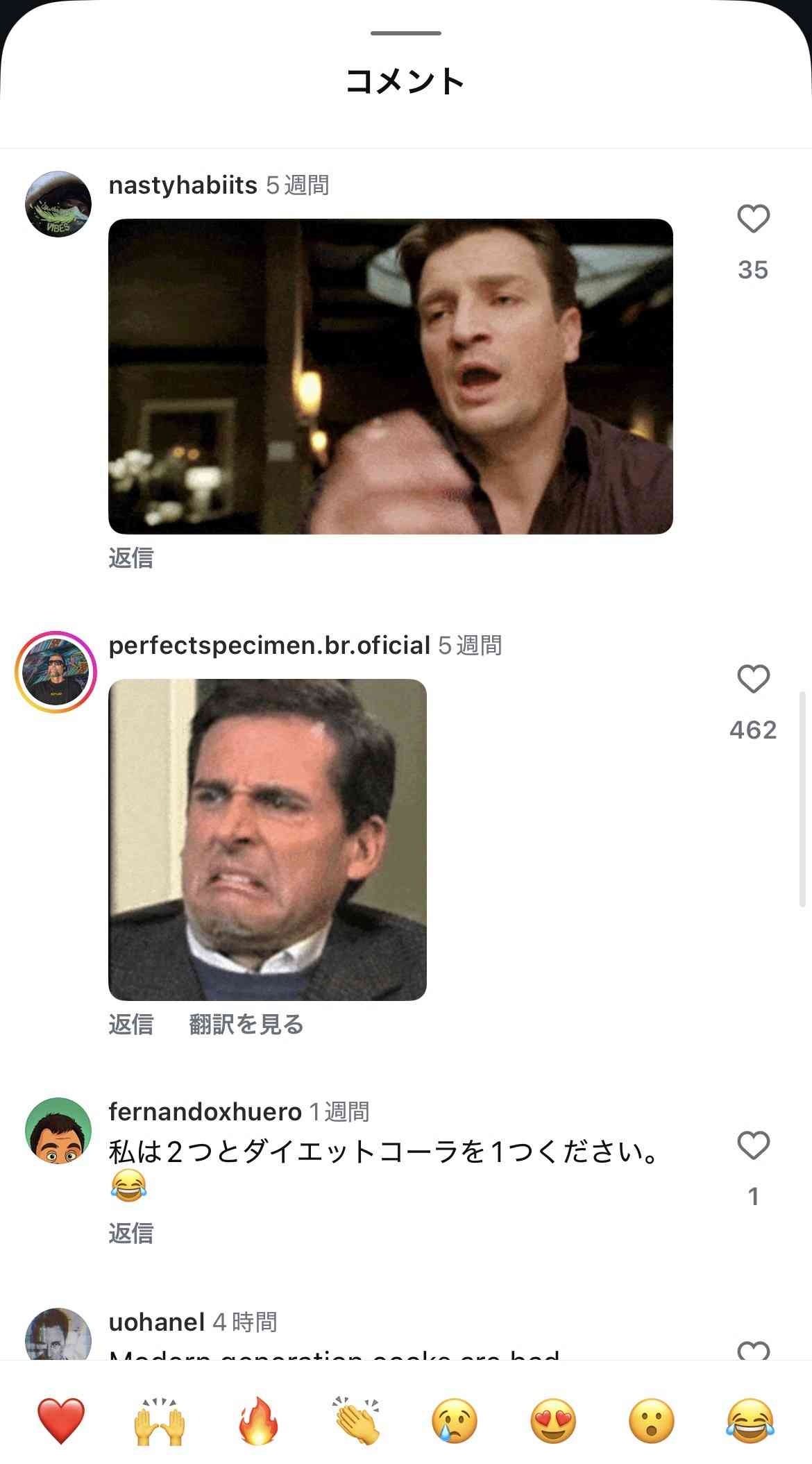This screenshot has width=812, height=1464.
Task: Insert the crying face emoji
Action: tap(455, 1420)
